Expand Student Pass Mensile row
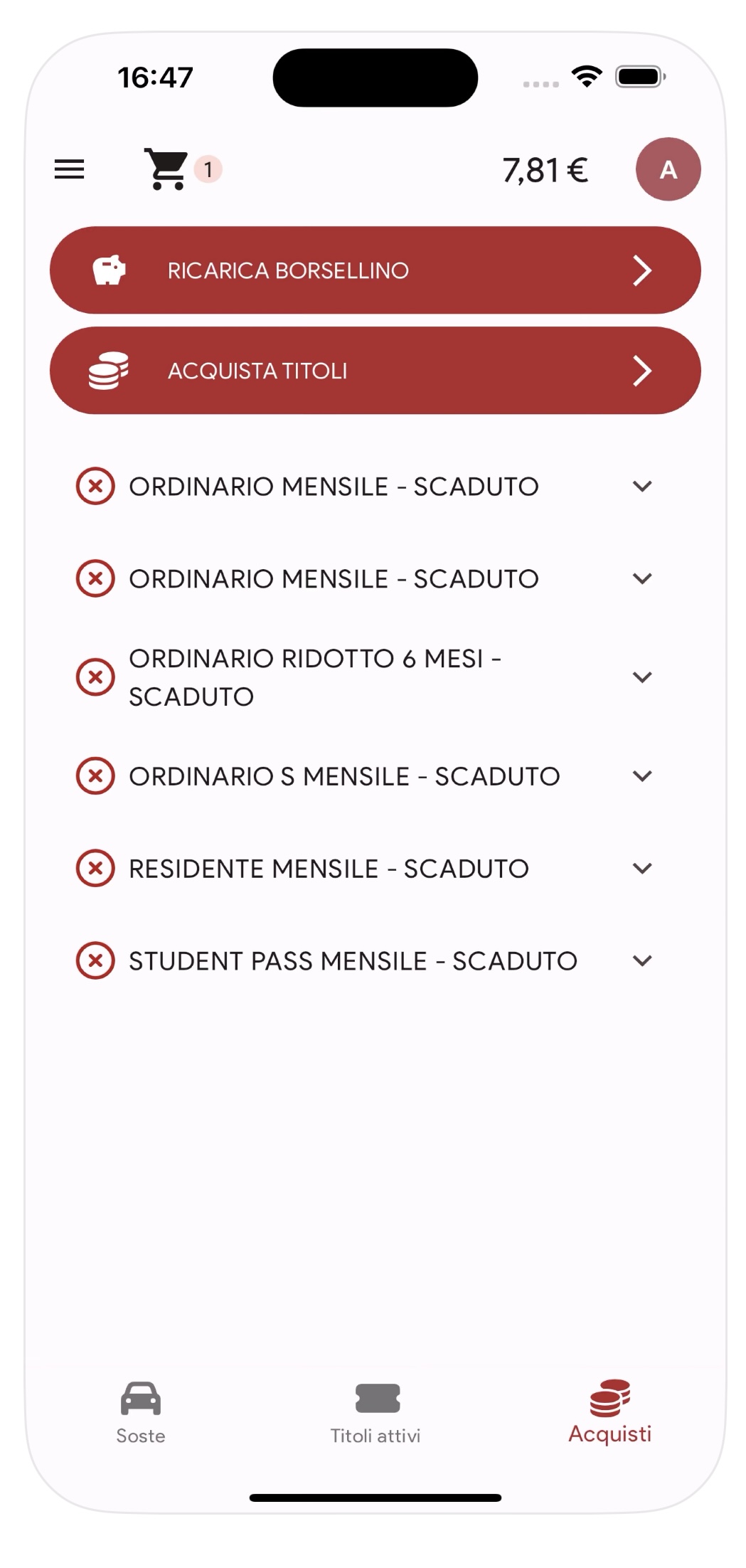This screenshot has width=746, height=1568. 642,961
